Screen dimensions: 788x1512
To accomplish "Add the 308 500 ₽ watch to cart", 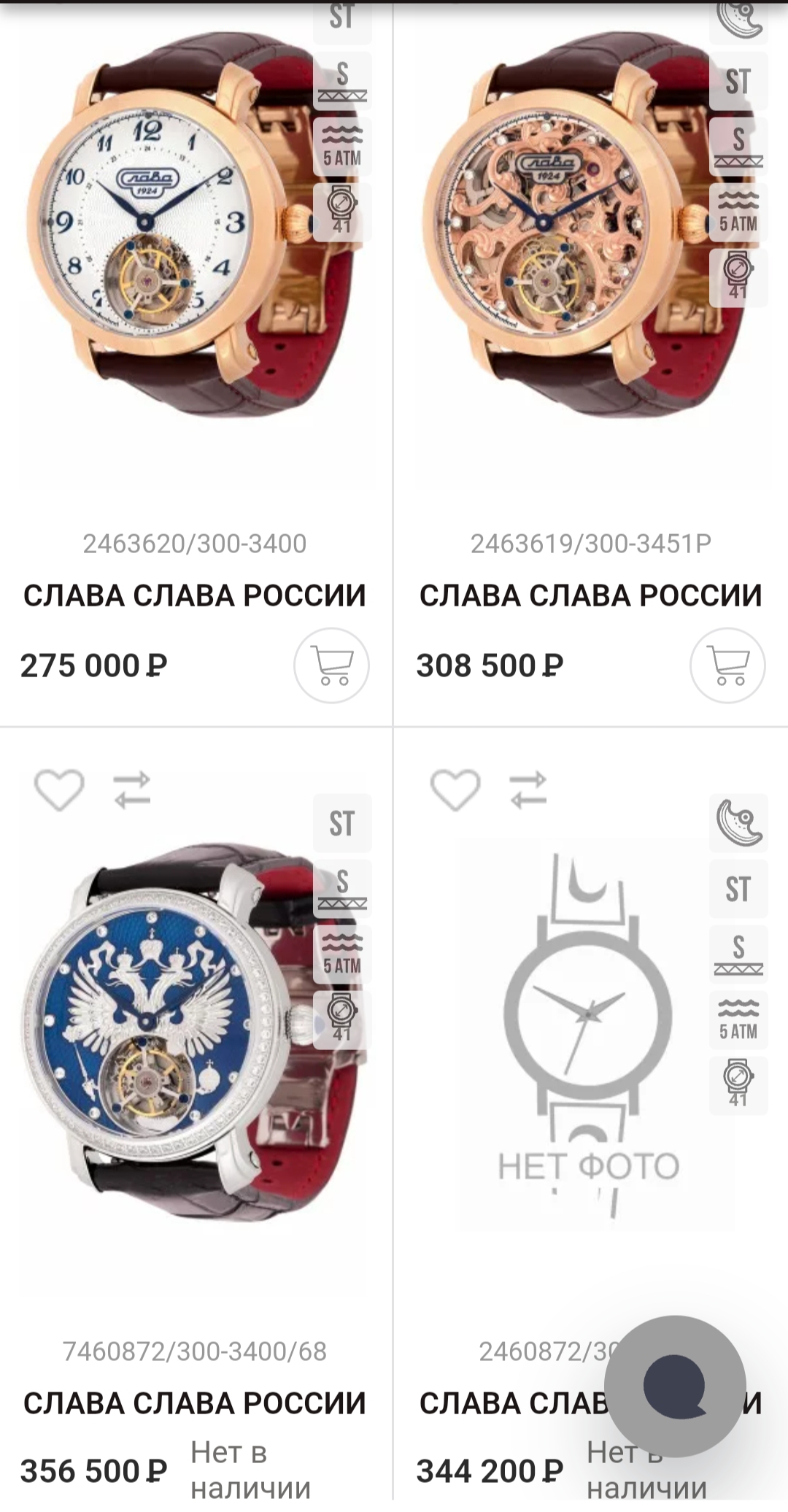I will point(727,666).
